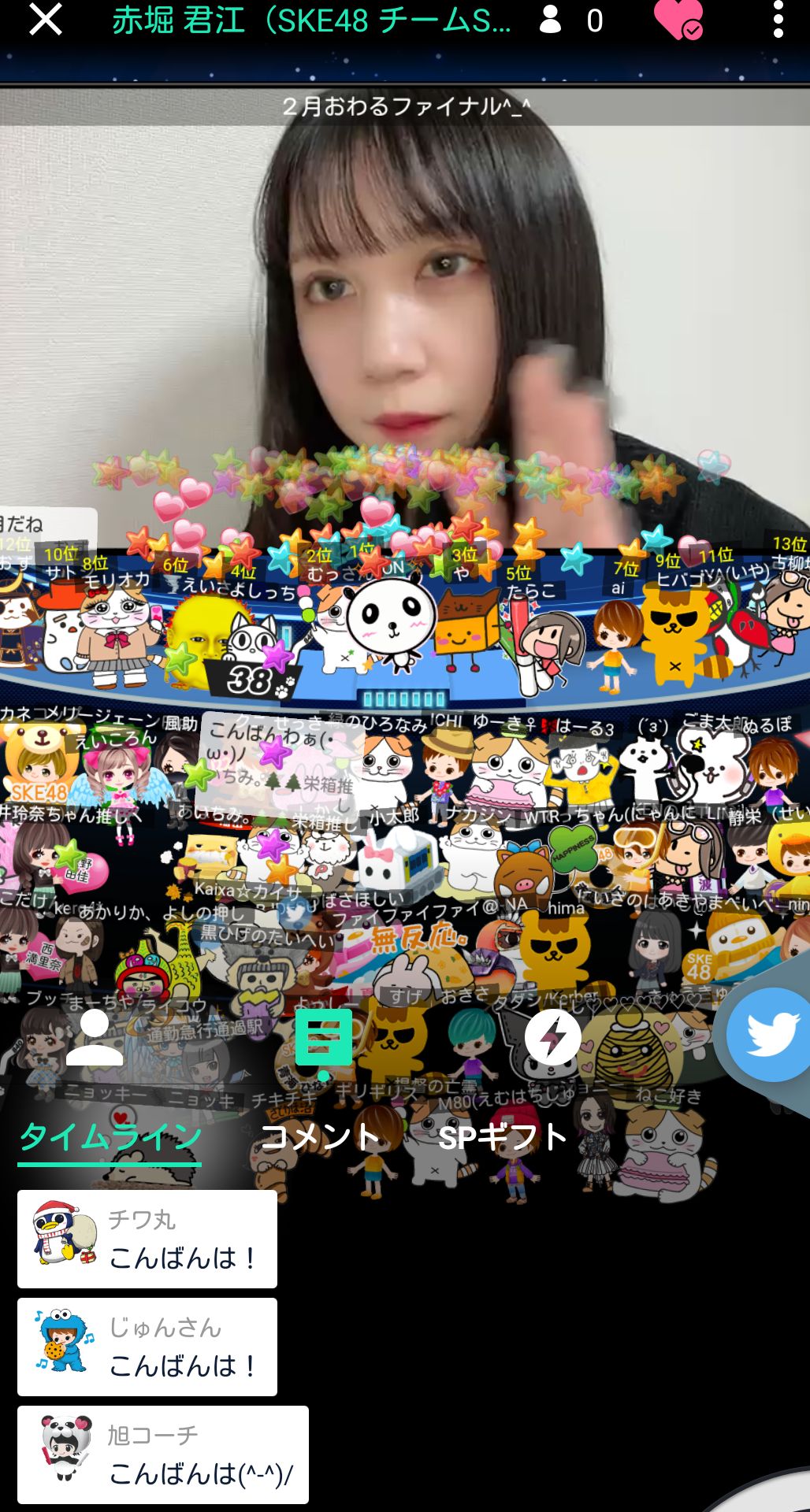810x1512 pixels.
Task: Switch to the タイムライン tab
Action: (x=110, y=1137)
